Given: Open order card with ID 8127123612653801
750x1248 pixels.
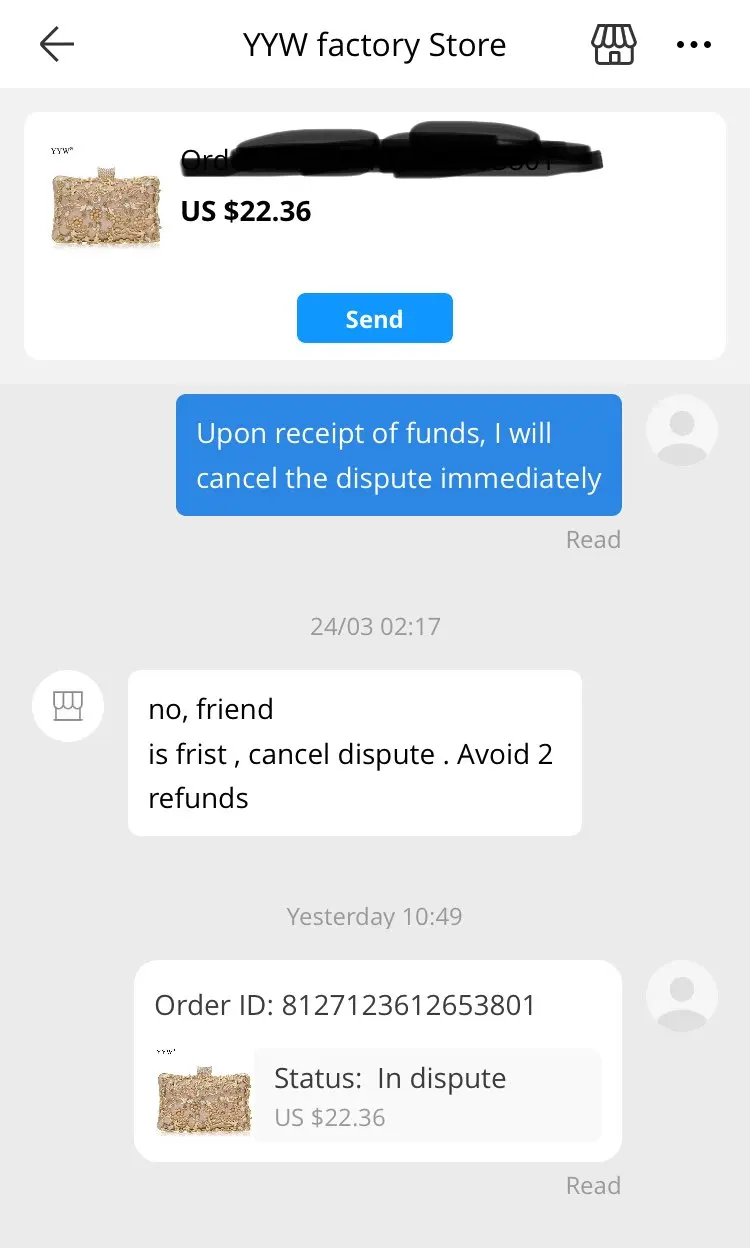Looking at the screenshot, I should (x=378, y=1061).
